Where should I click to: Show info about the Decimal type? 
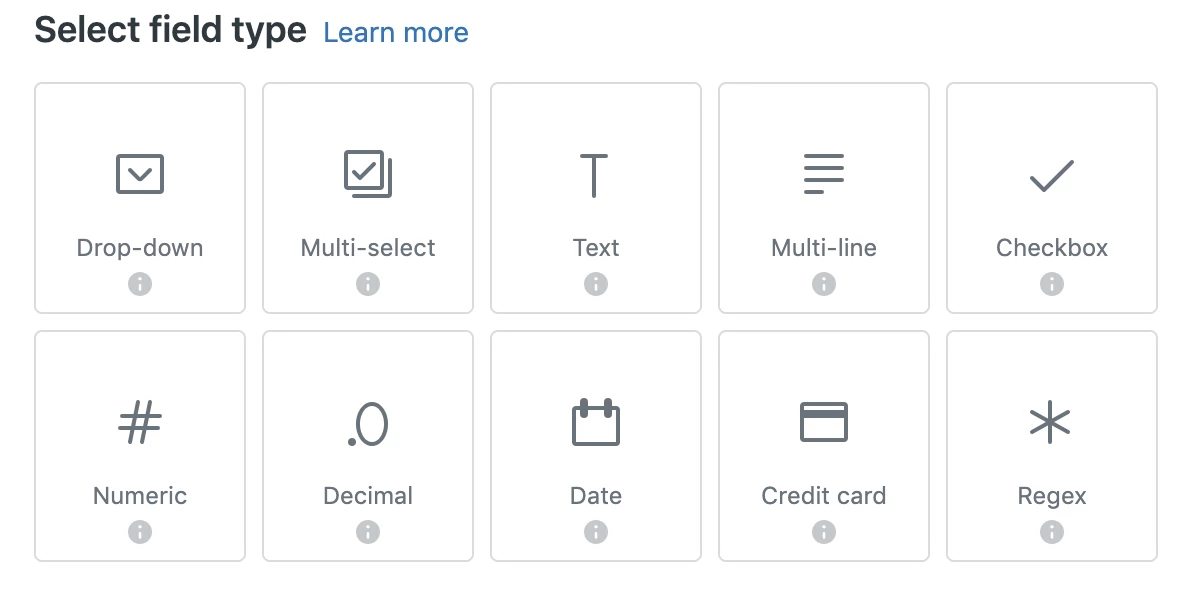click(368, 532)
